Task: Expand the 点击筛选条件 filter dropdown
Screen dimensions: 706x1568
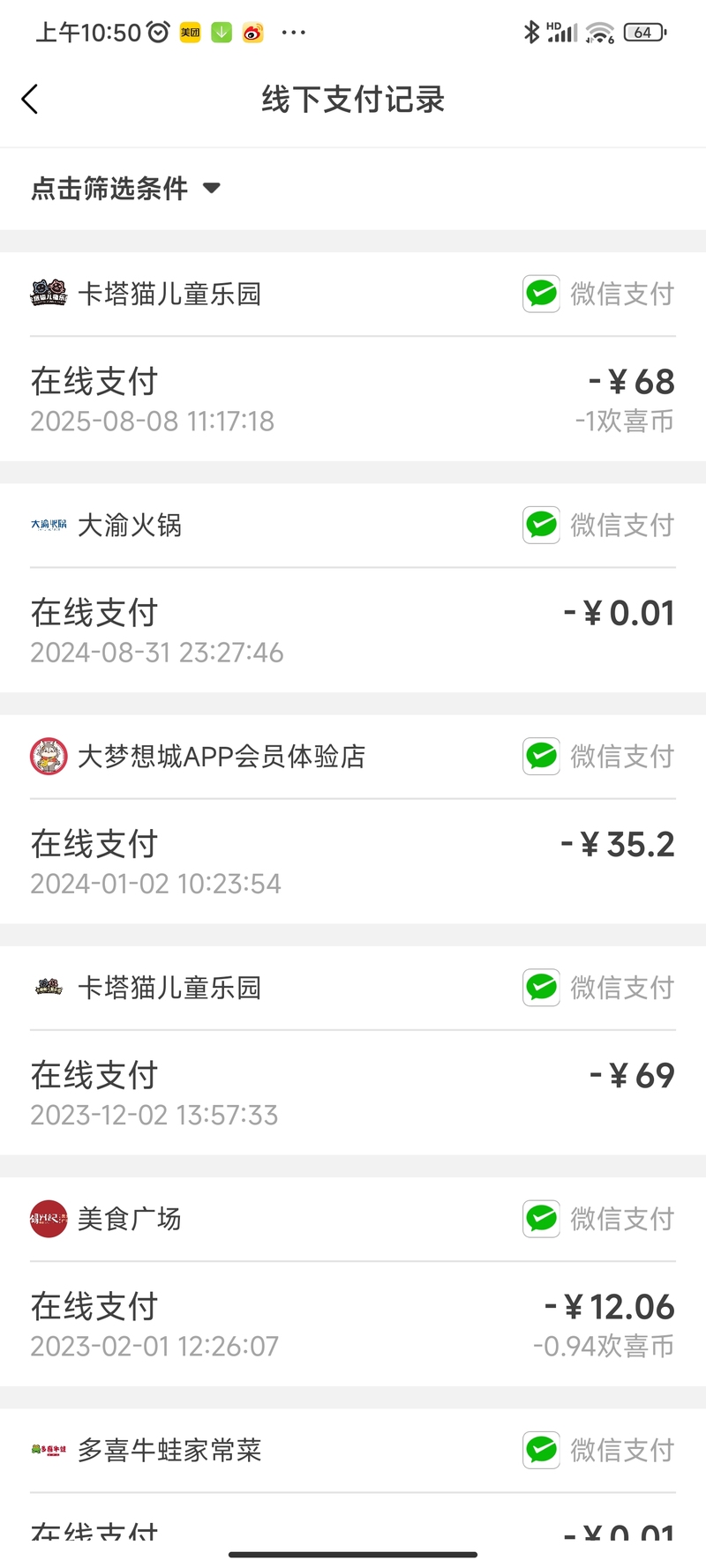Action: pyautogui.click(x=125, y=188)
